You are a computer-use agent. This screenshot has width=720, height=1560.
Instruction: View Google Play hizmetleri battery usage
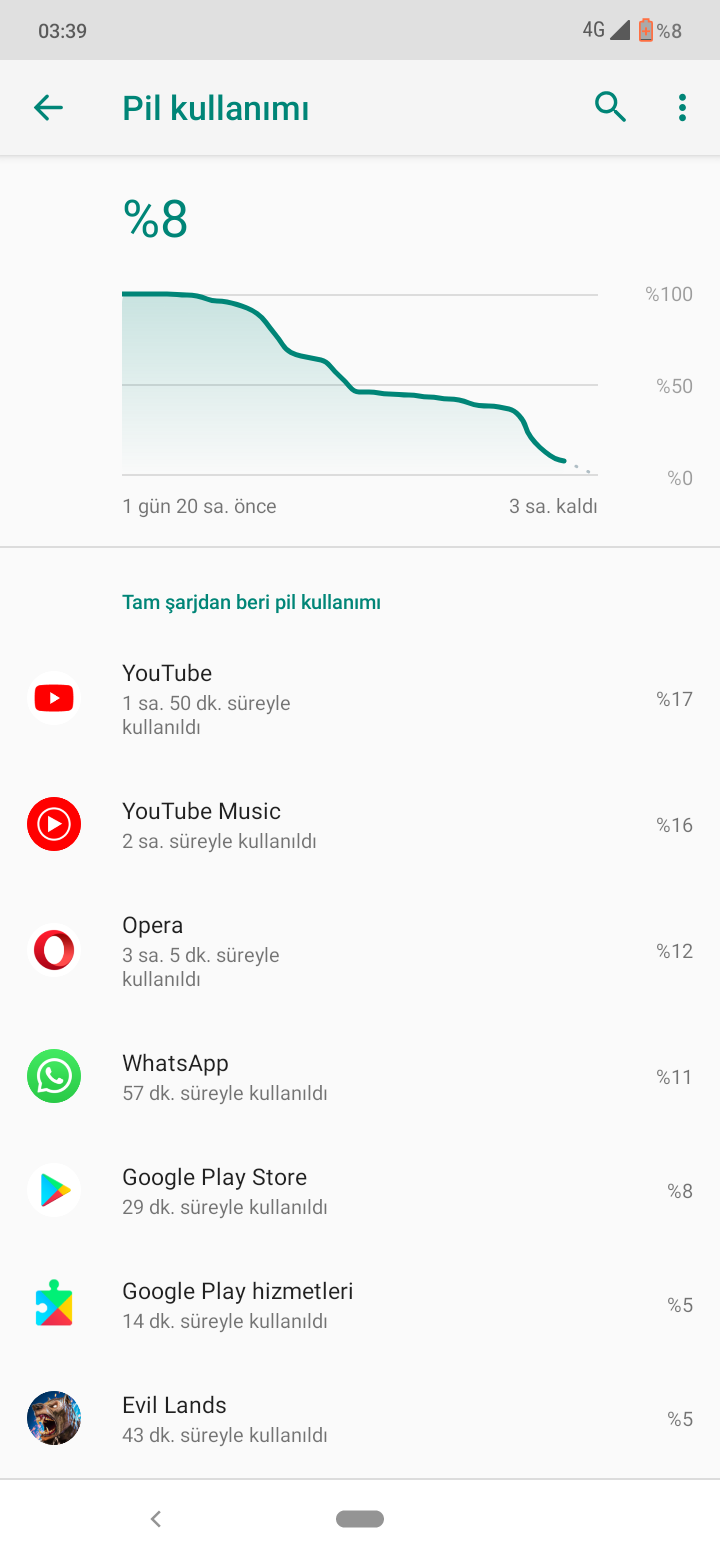click(360, 1305)
